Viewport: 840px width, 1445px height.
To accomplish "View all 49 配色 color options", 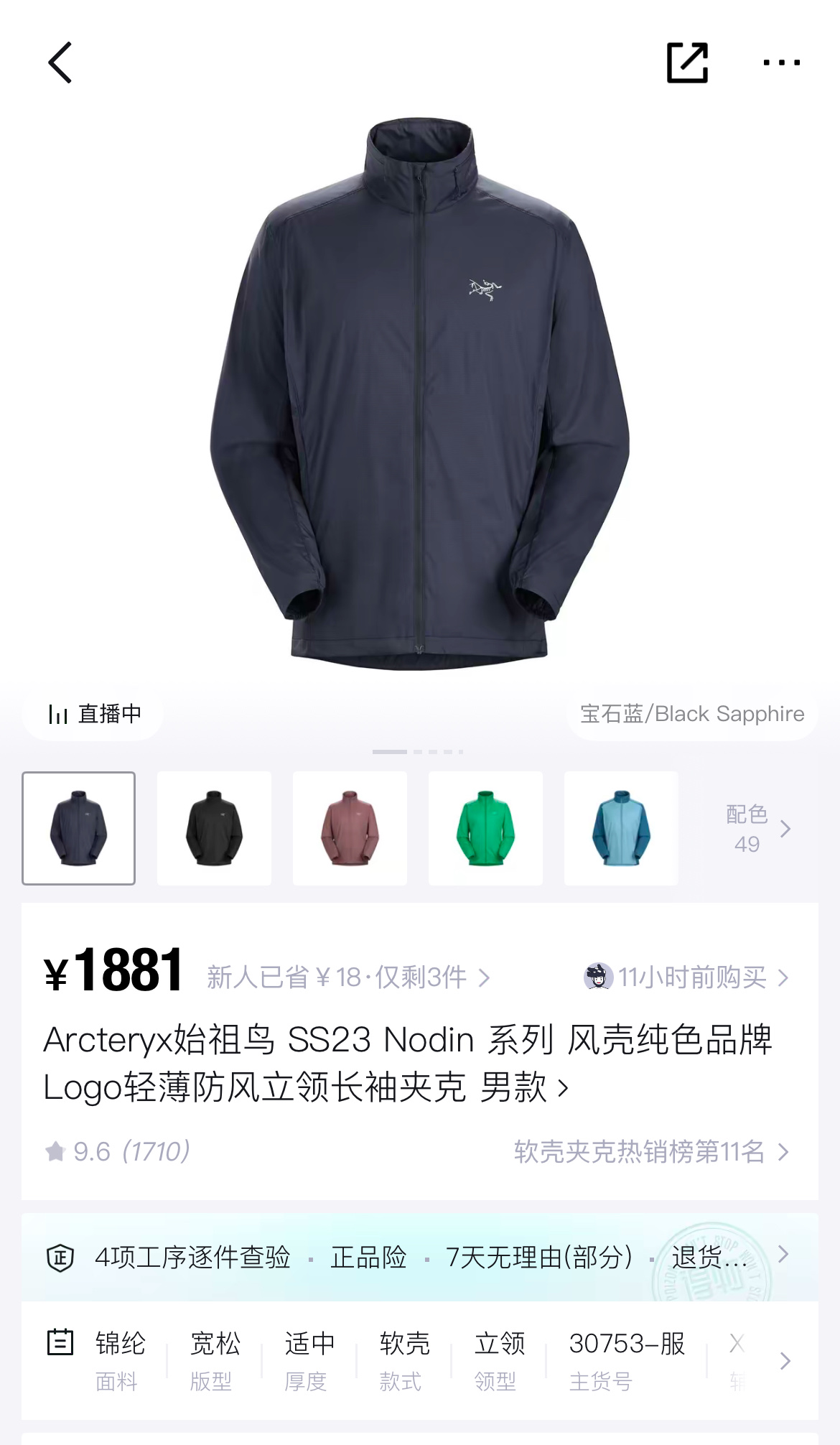I will tap(757, 829).
